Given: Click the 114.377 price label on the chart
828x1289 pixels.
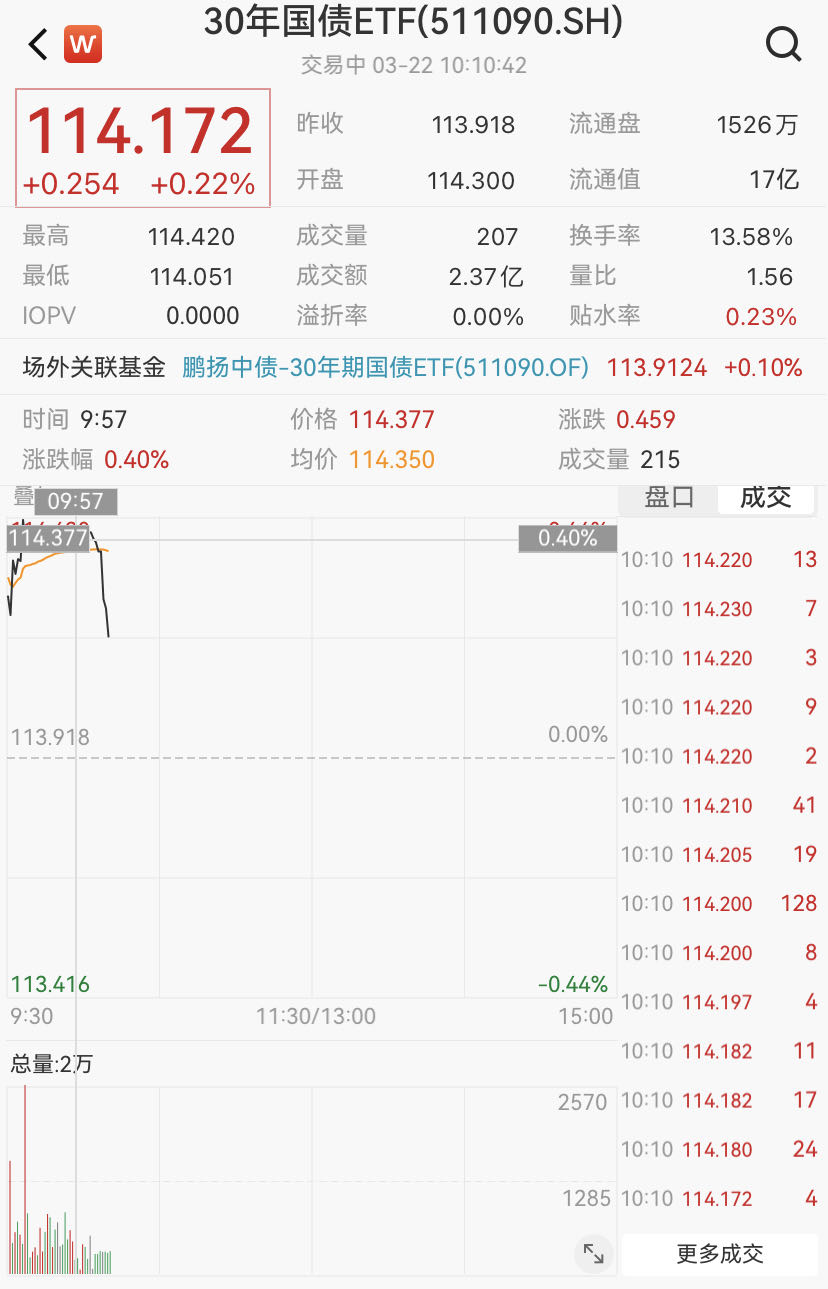Looking at the screenshot, I should 46,537.
